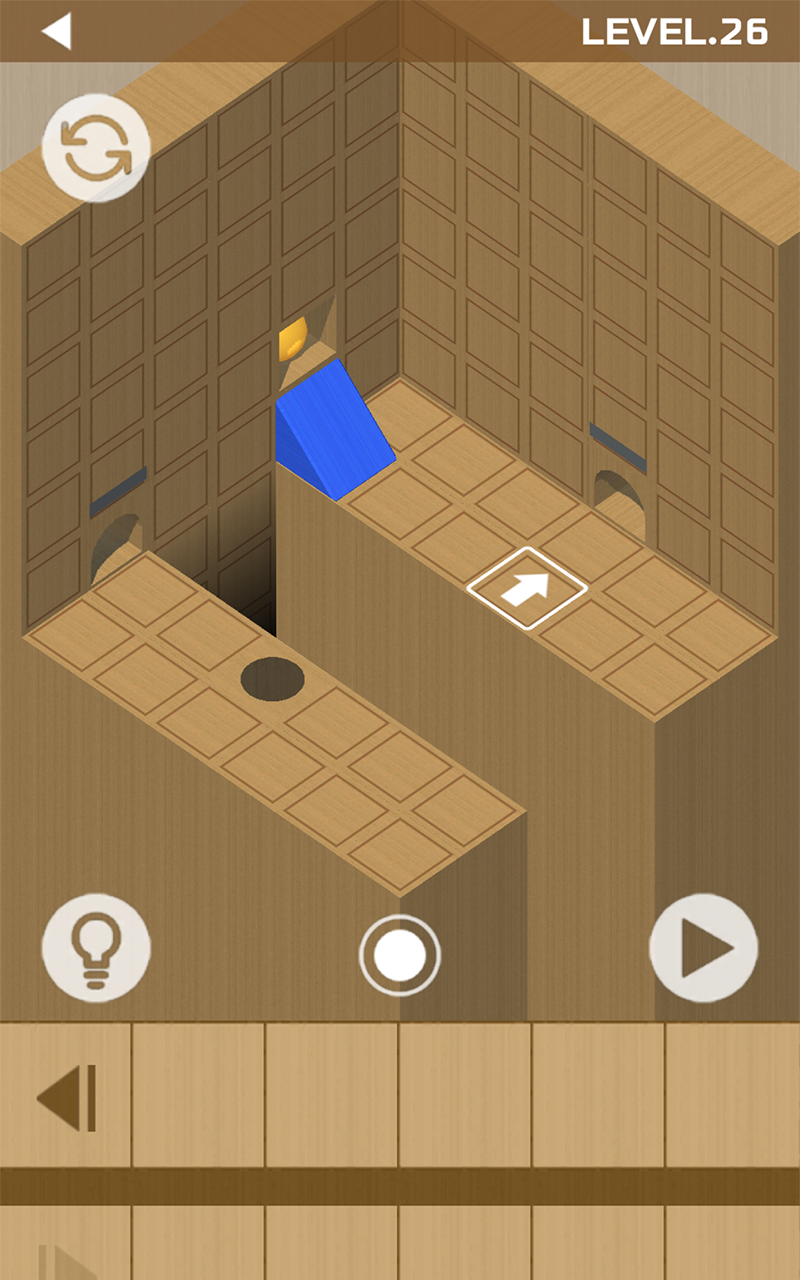Image resolution: width=800 pixels, height=1280 pixels.
Task: Tap the white record circle button
Action: tap(400, 955)
